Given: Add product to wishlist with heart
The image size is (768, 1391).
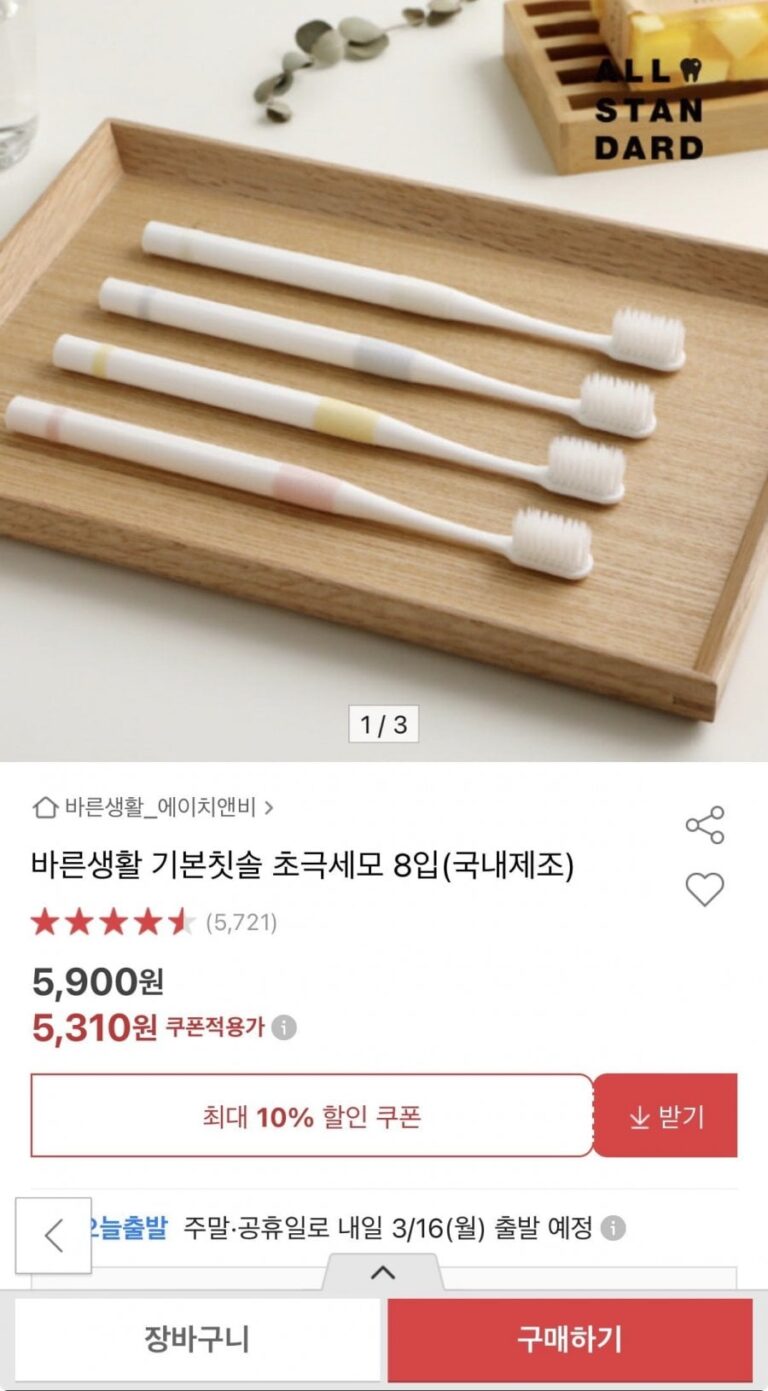Looking at the screenshot, I should tap(704, 889).
